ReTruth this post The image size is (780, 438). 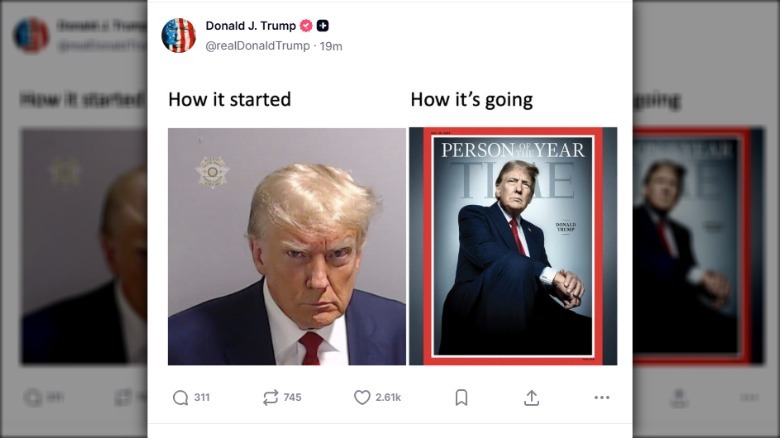[271, 397]
